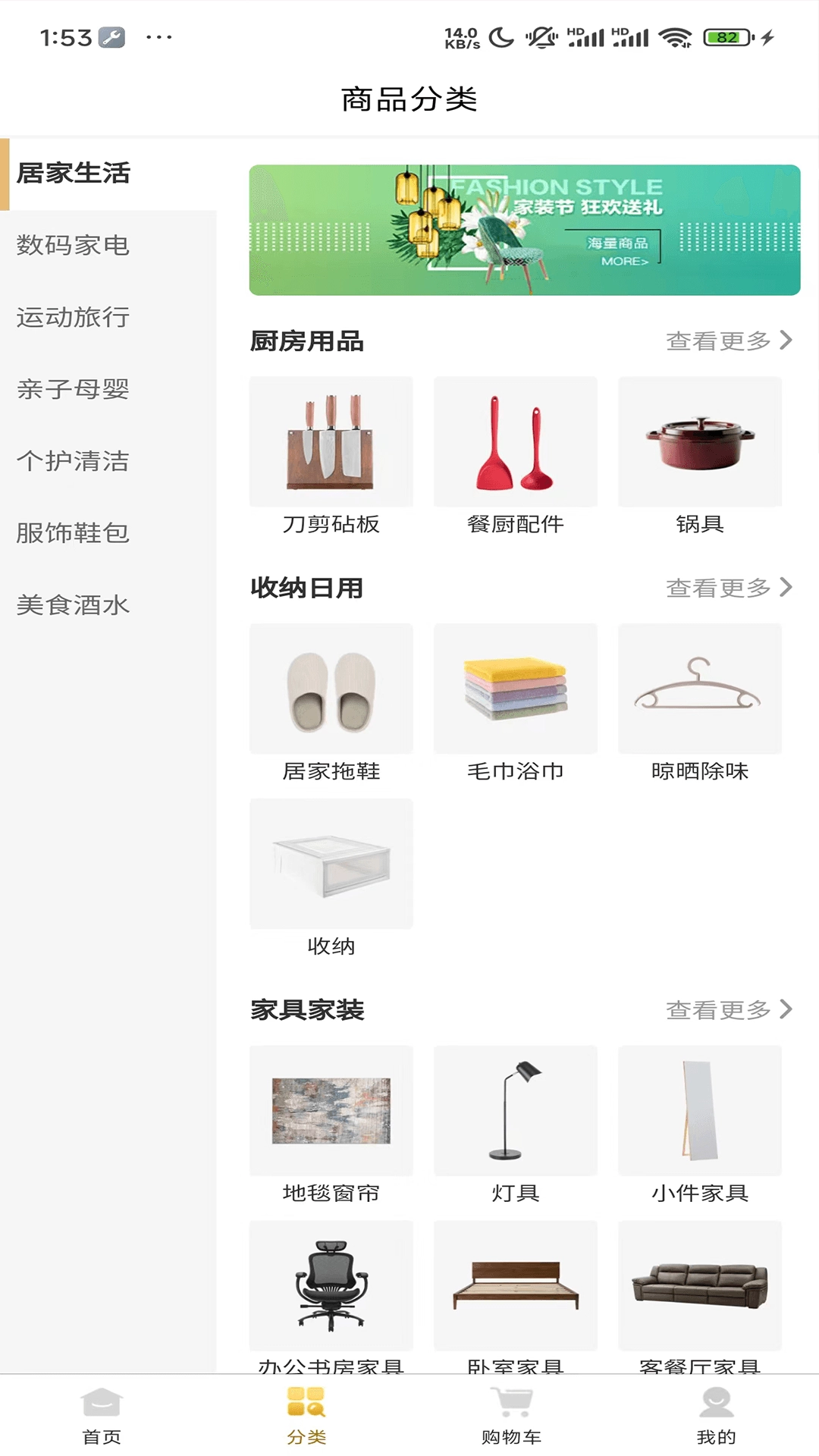Select the 分类 category icon

pyautogui.click(x=306, y=1407)
